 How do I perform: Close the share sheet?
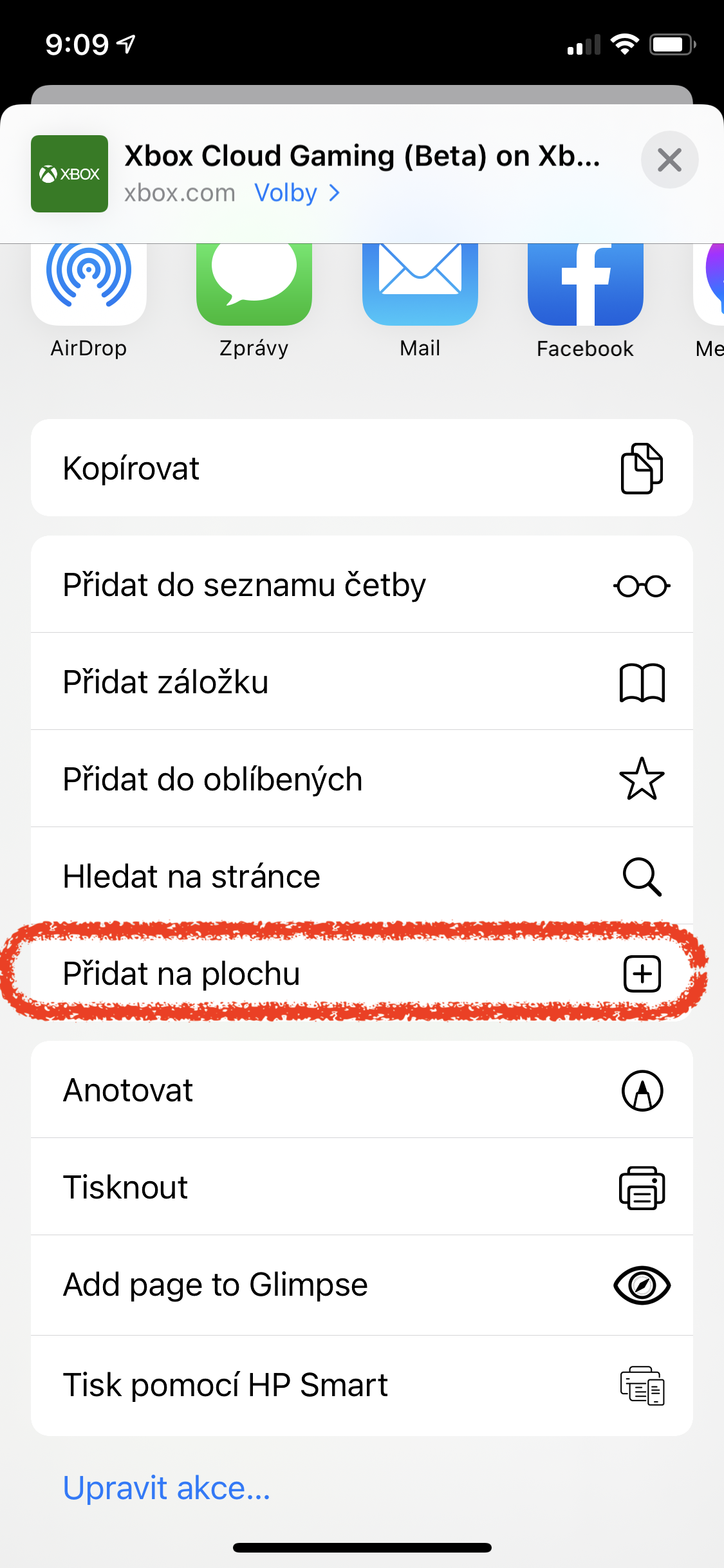(x=669, y=160)
